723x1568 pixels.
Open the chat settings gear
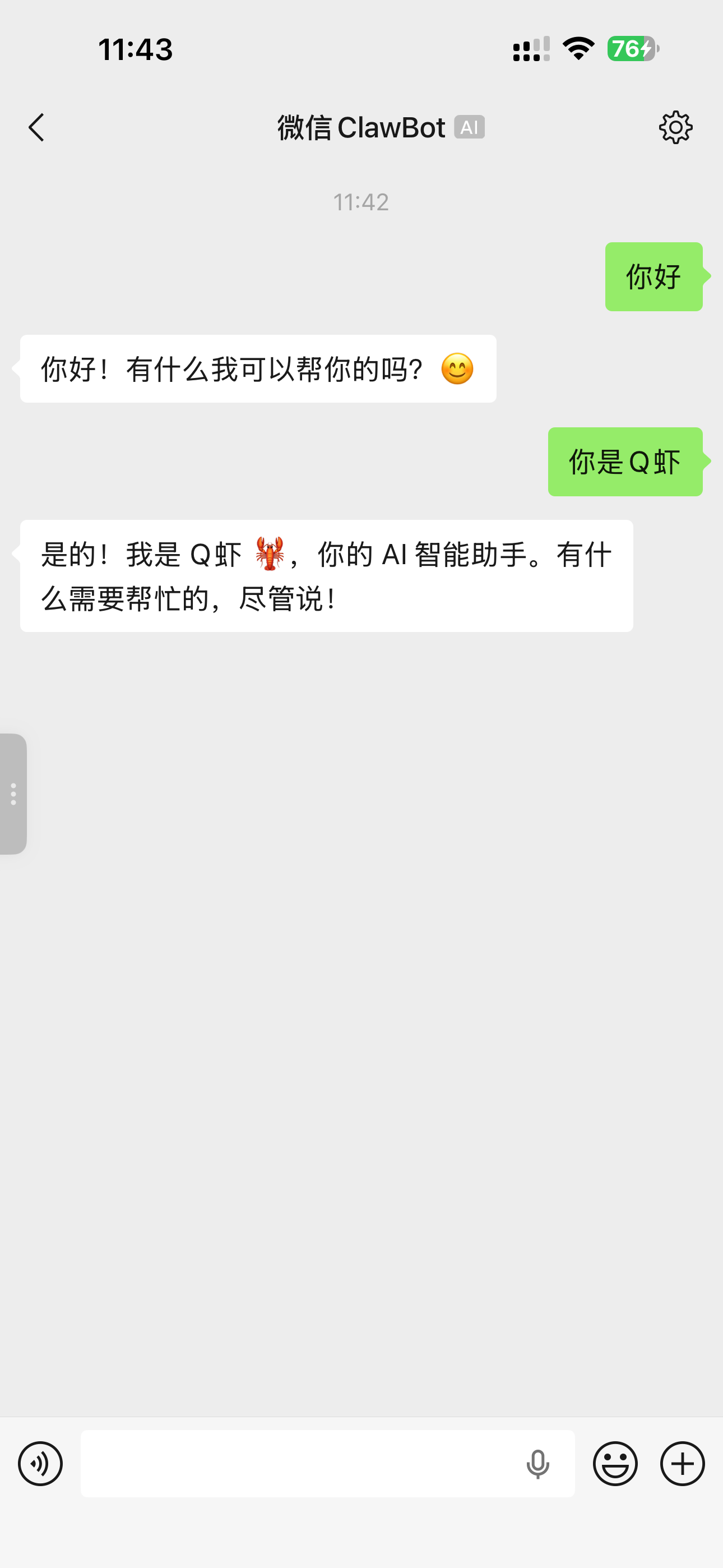(675, 127)
